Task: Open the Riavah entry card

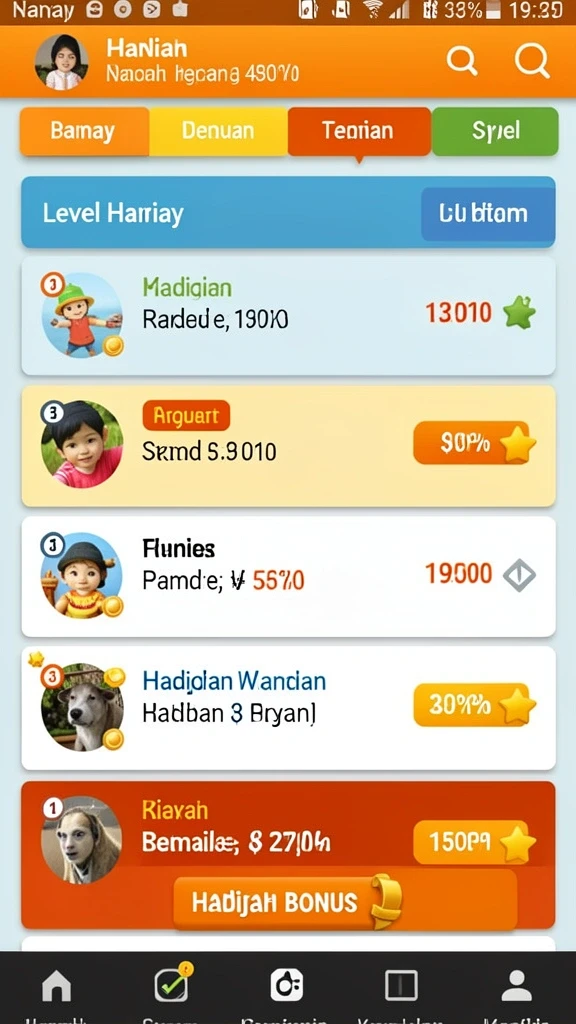Action: [x=288, y=855]
